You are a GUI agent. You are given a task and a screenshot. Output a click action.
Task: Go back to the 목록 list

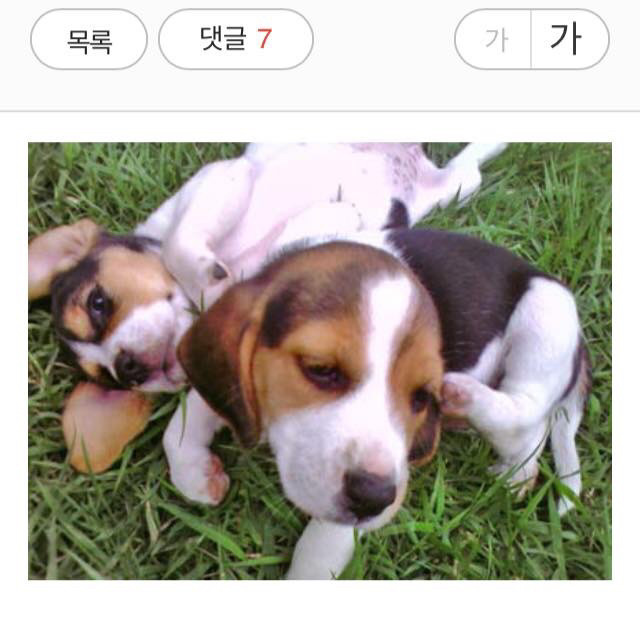click(x=89, y=40)
